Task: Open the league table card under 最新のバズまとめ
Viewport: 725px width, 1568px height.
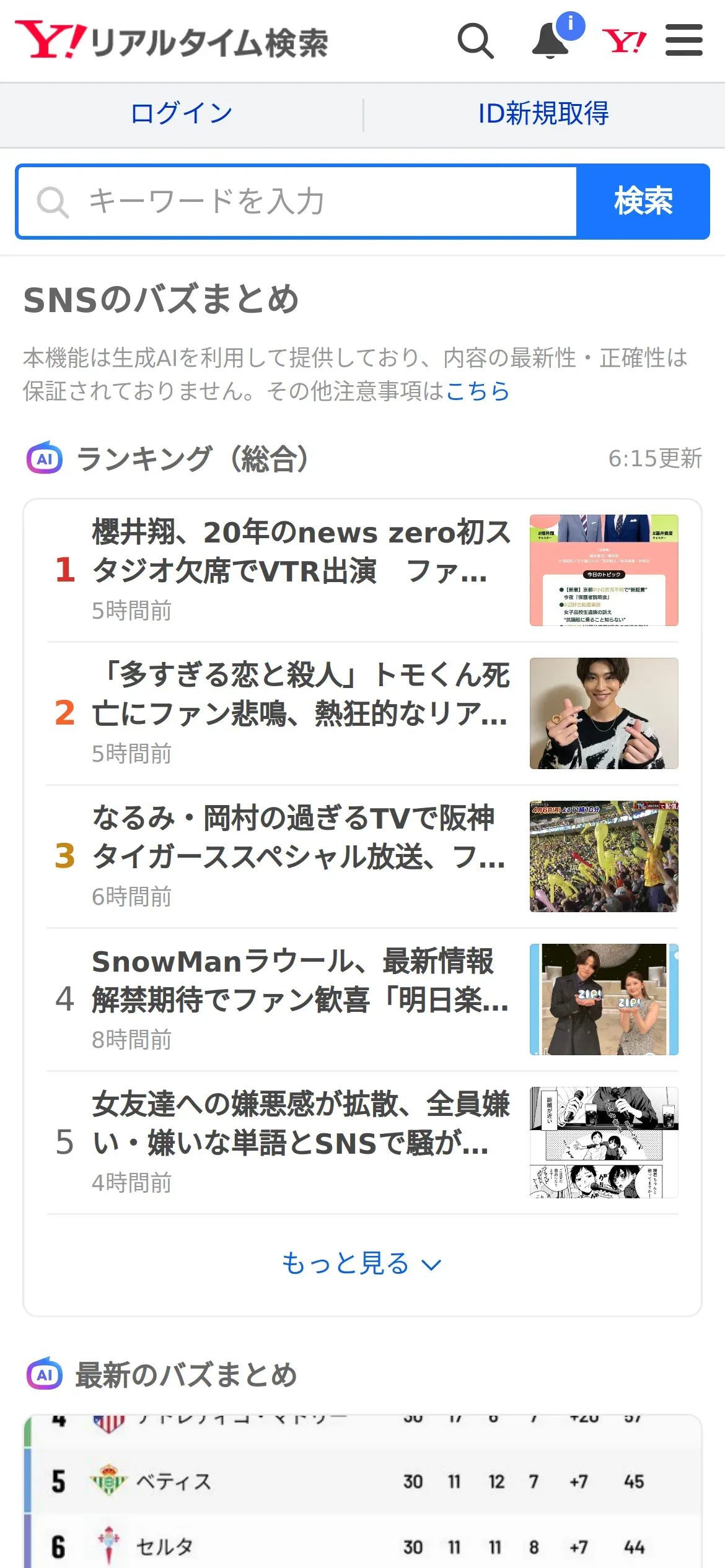Action: point(362,1492)
